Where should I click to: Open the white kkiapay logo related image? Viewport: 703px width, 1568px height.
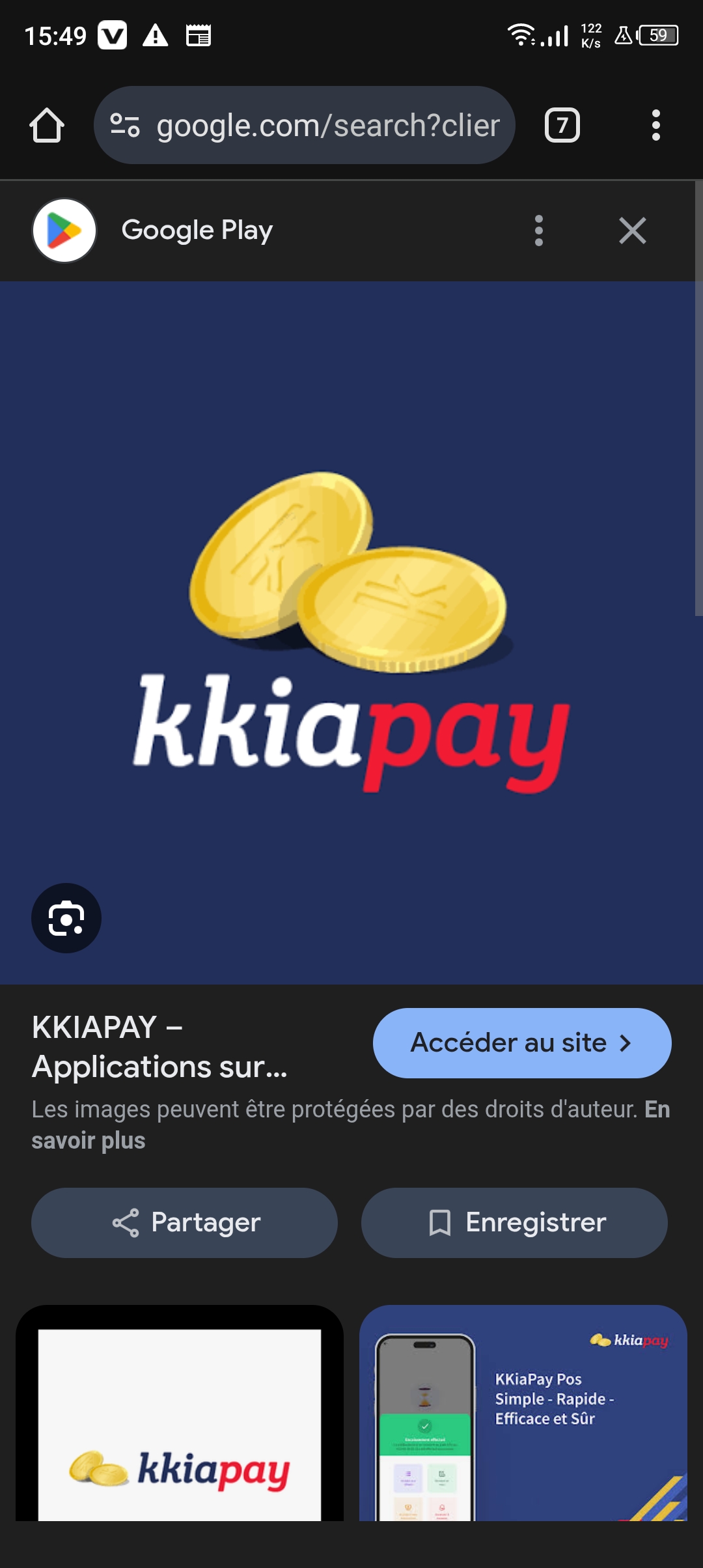pos(180,1420)
